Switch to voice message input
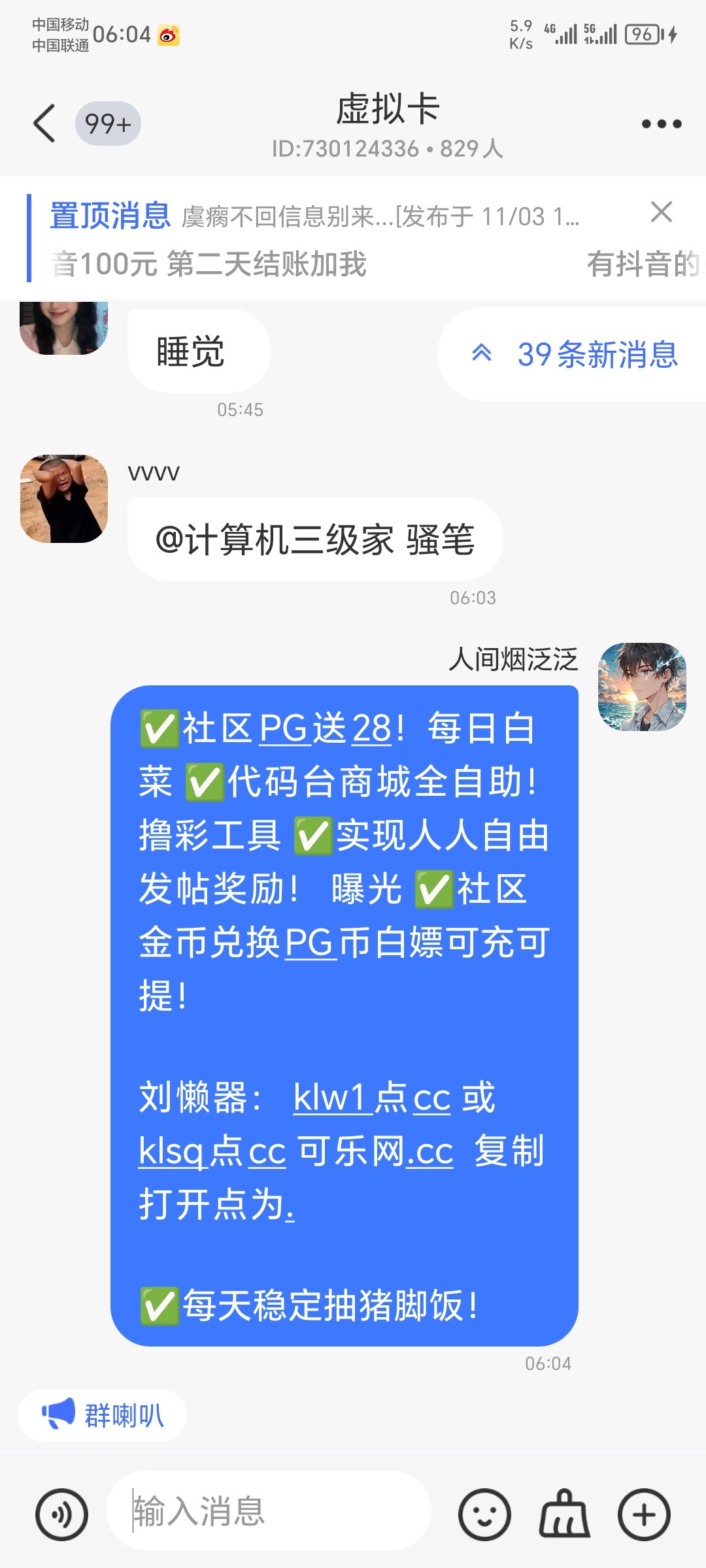 (62, 1514)
